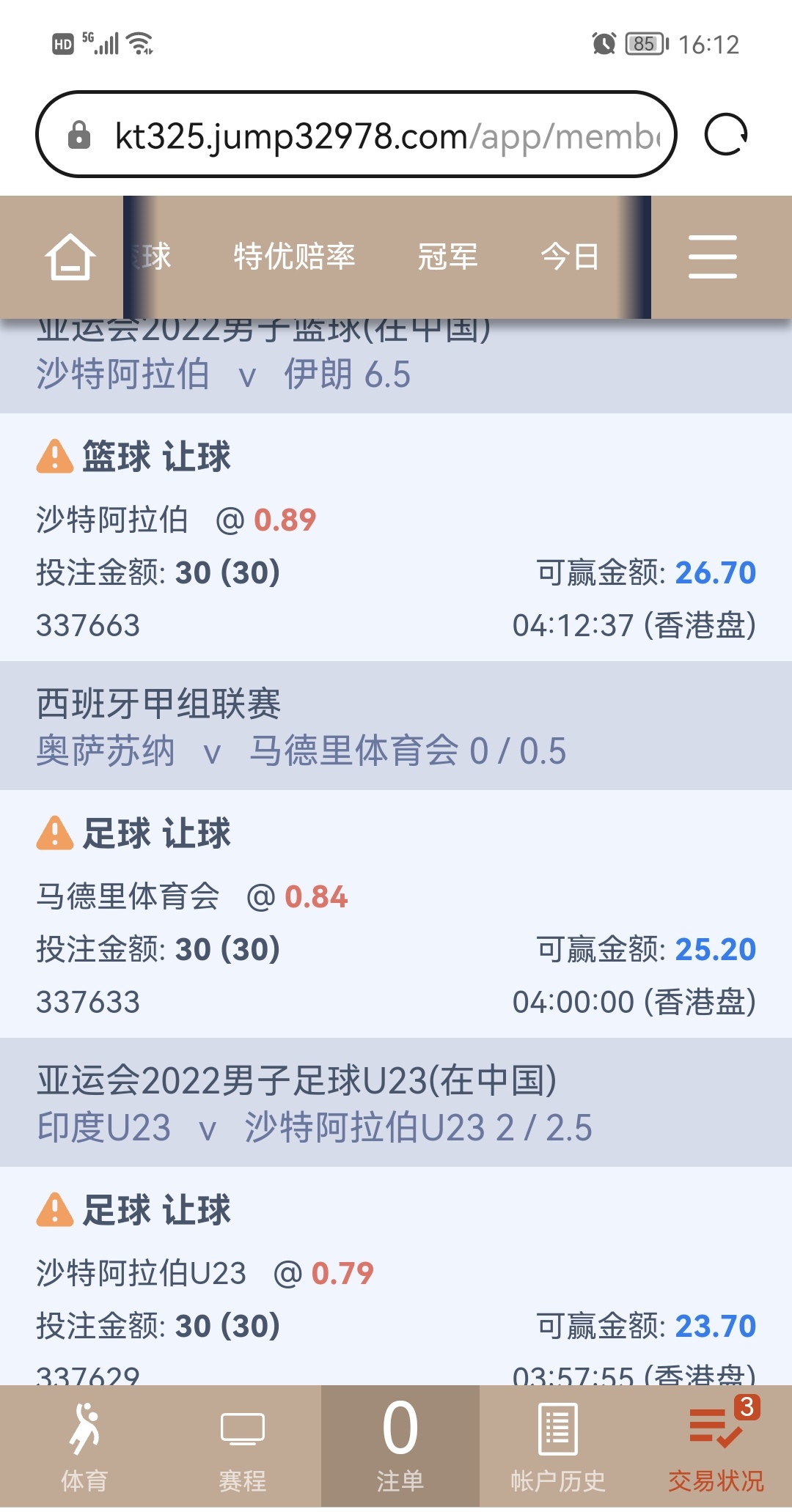Check 帐户历史 account history

(x=558, y=1447)
